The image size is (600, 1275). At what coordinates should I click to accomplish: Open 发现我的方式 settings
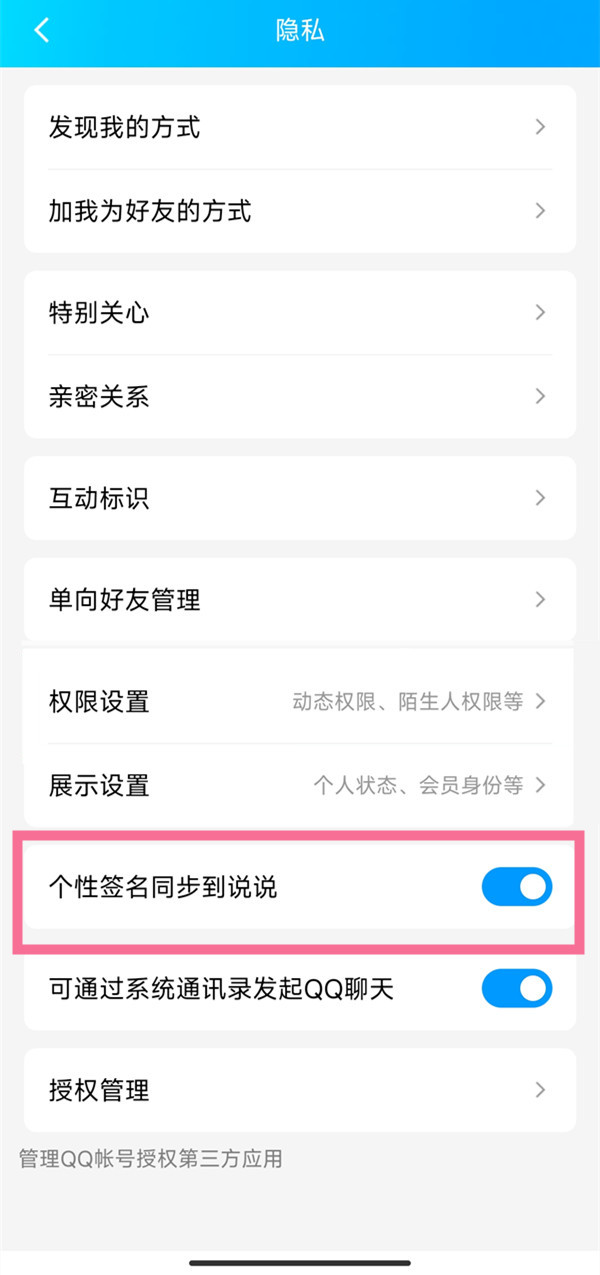(299, 127)
